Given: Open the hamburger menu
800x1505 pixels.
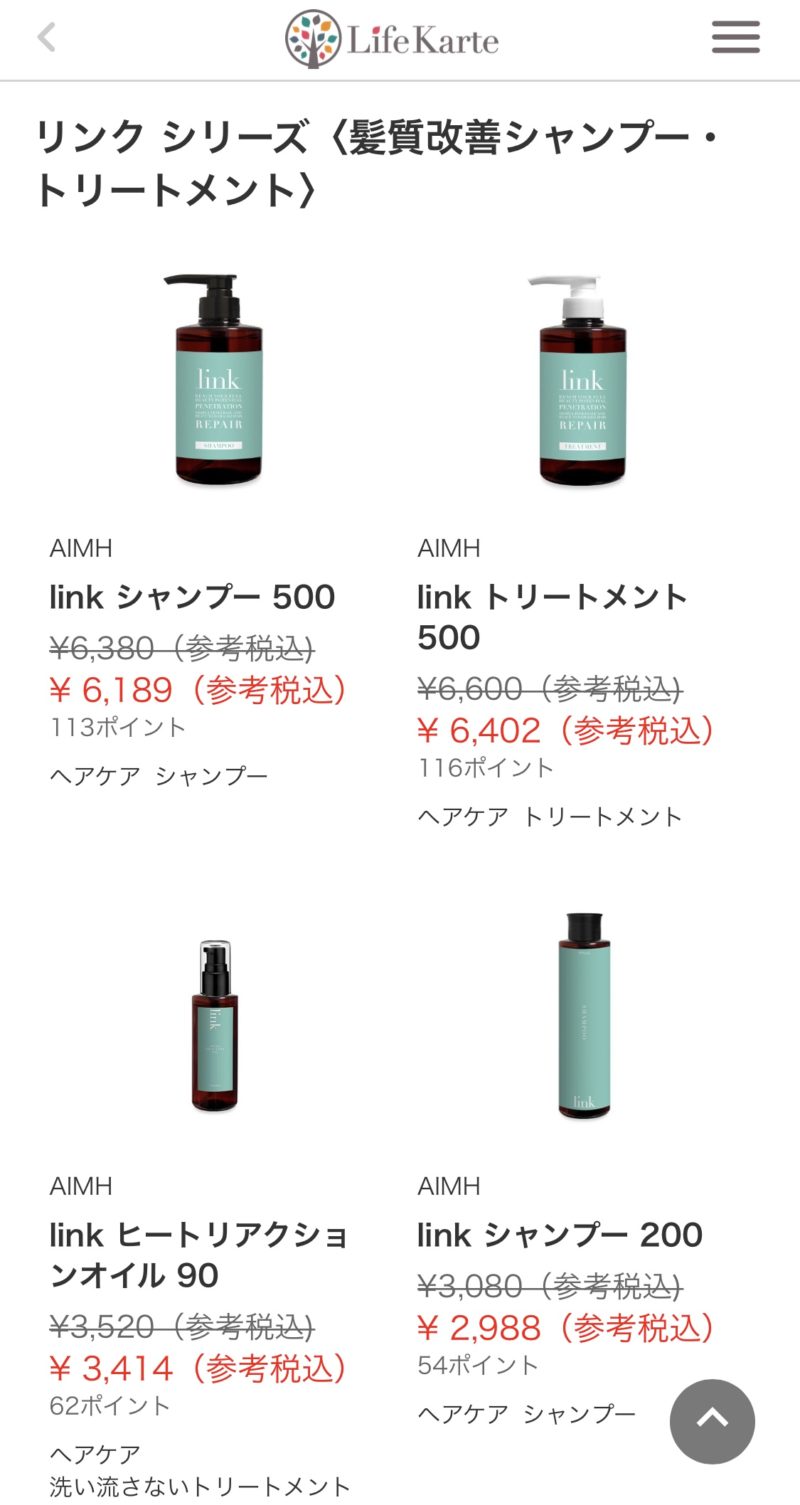Looking at the screenshot, I should pyautogui.click(x=735, y=38).
